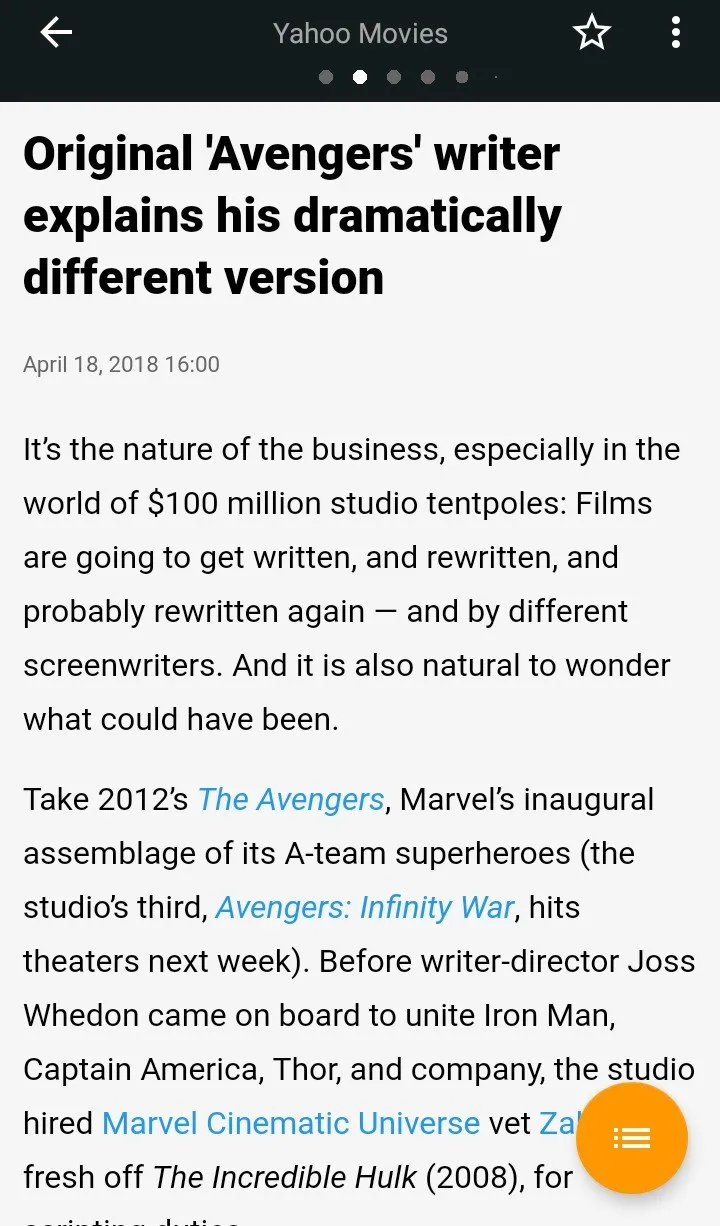Go back using the arrow icon
Image resolution: width=720 pixels, height=1226 pixels.
[56, 33]
